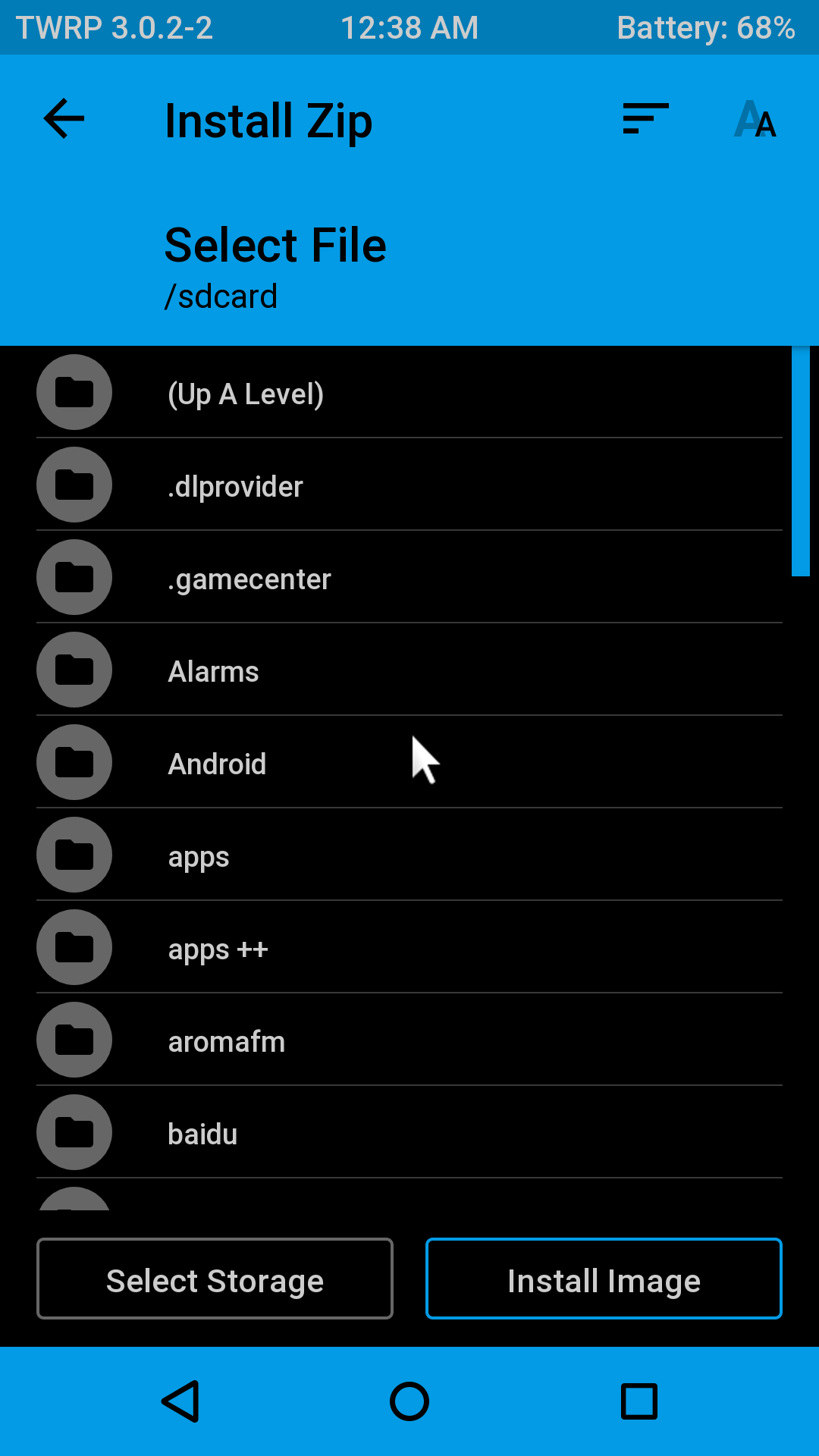Viewport: 819px width, 1456px height.
Task: Open the aromafm folder
Action: (227, 1042)
